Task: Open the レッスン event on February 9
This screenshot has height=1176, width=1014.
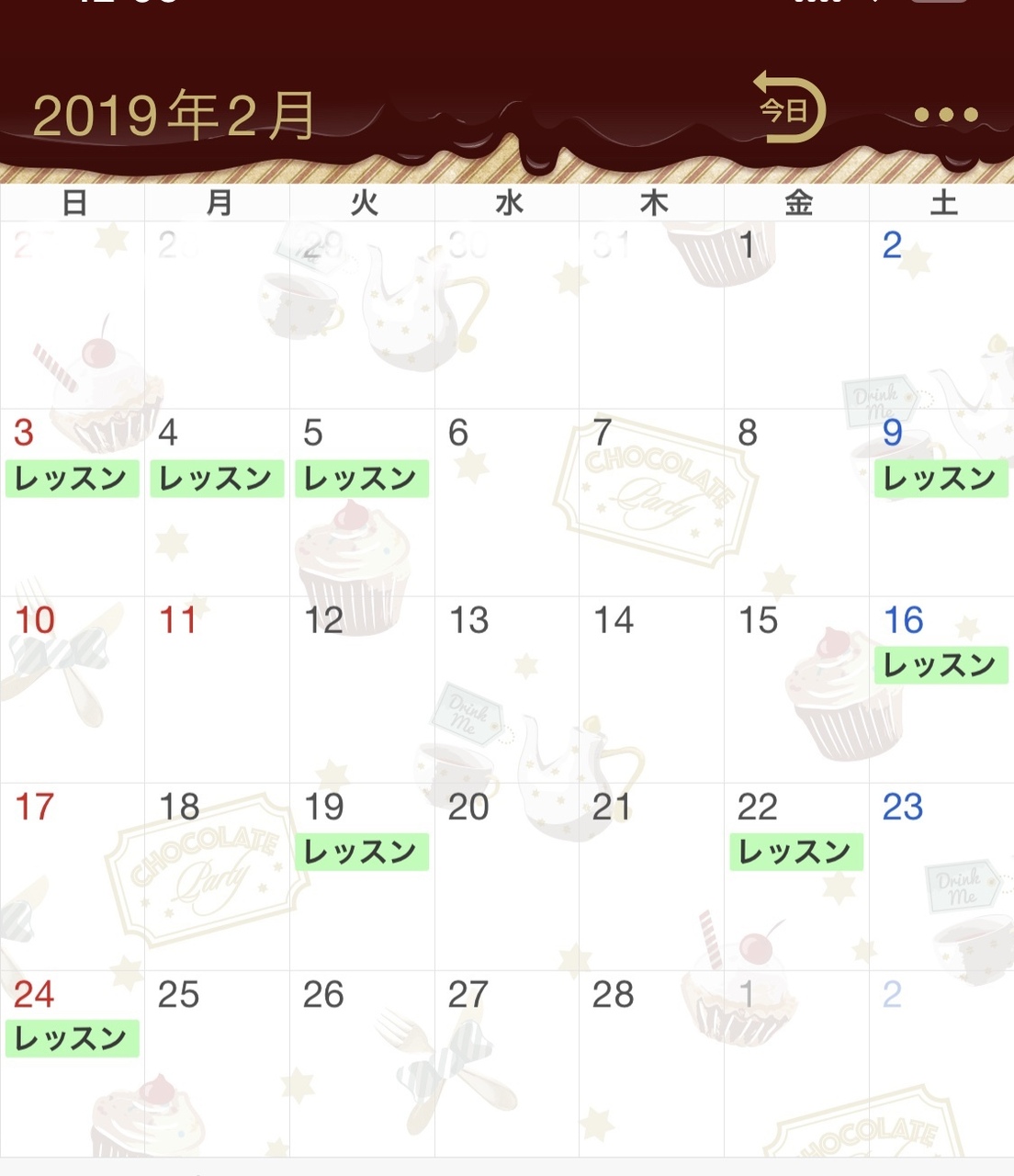Action: click(941, 479)
